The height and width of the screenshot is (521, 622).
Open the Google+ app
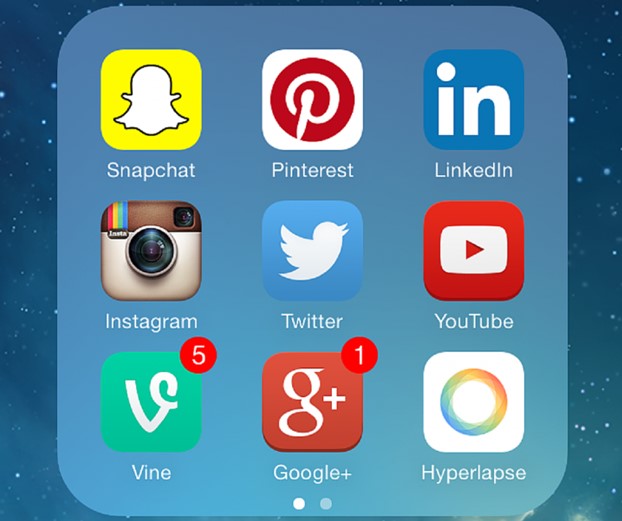point(312,402)
